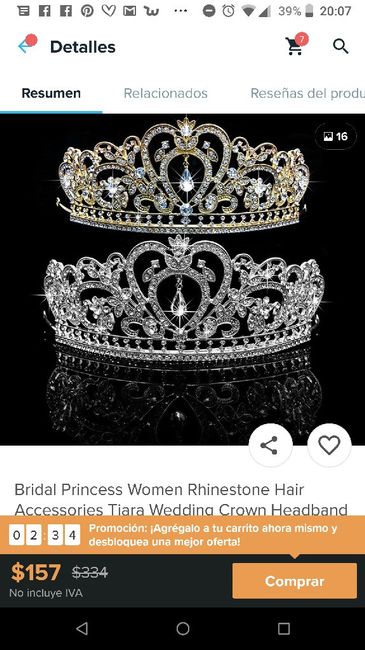Open the recent apps view
This screenshot has width=365, height=650.
click(284, 629)
